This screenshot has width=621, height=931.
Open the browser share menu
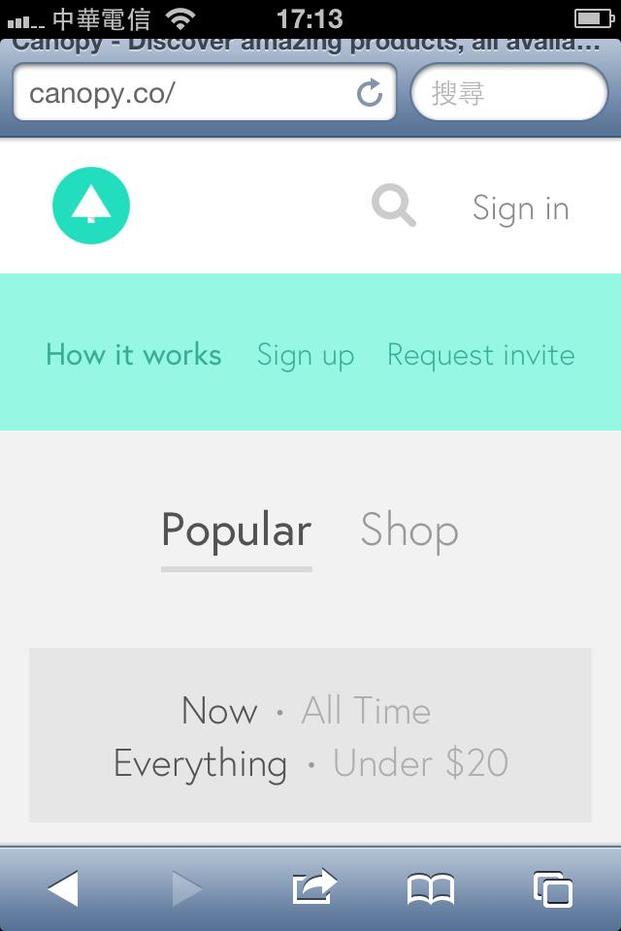point(313,888)
